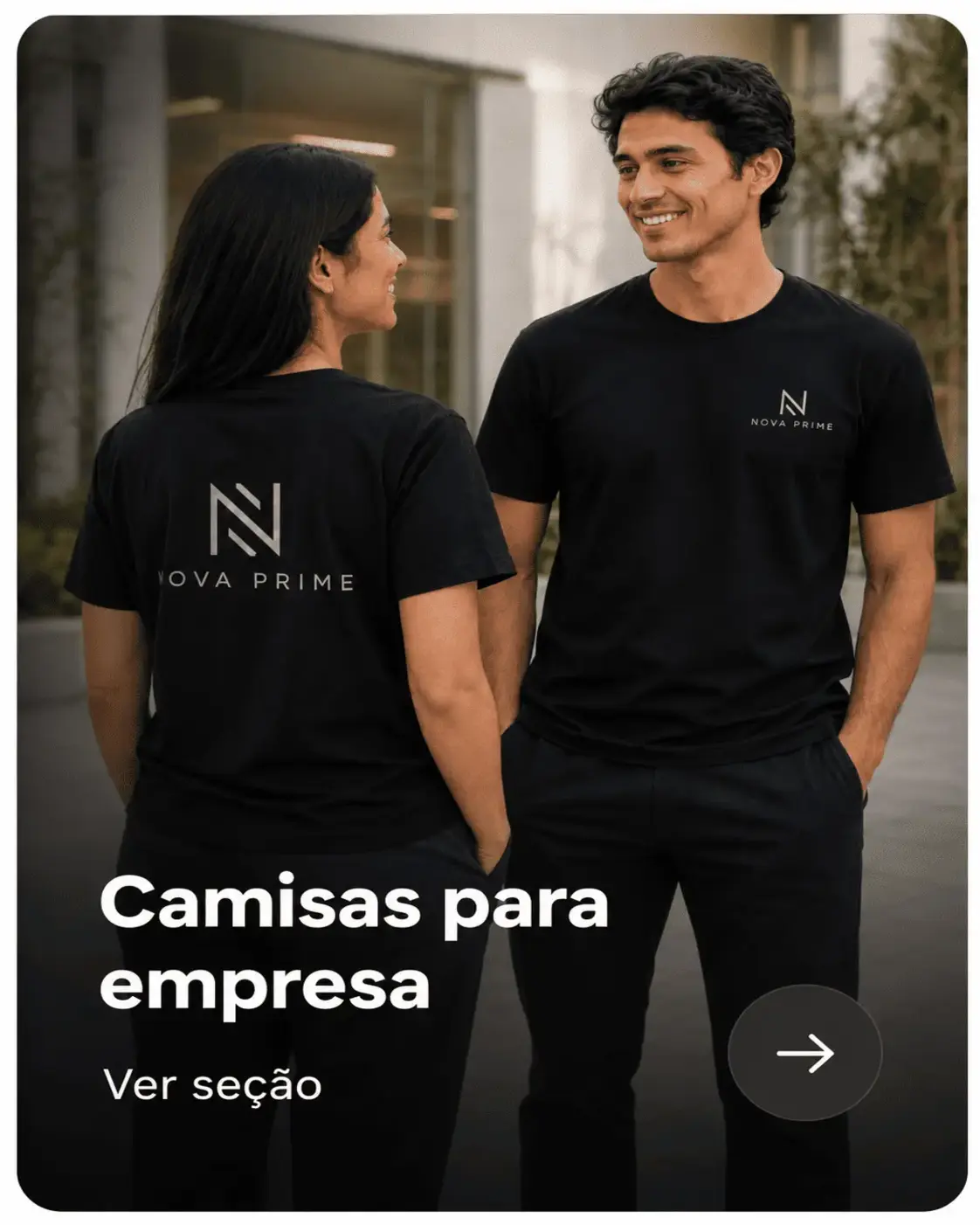Tap the arrow button on the card

(804, 1052)
